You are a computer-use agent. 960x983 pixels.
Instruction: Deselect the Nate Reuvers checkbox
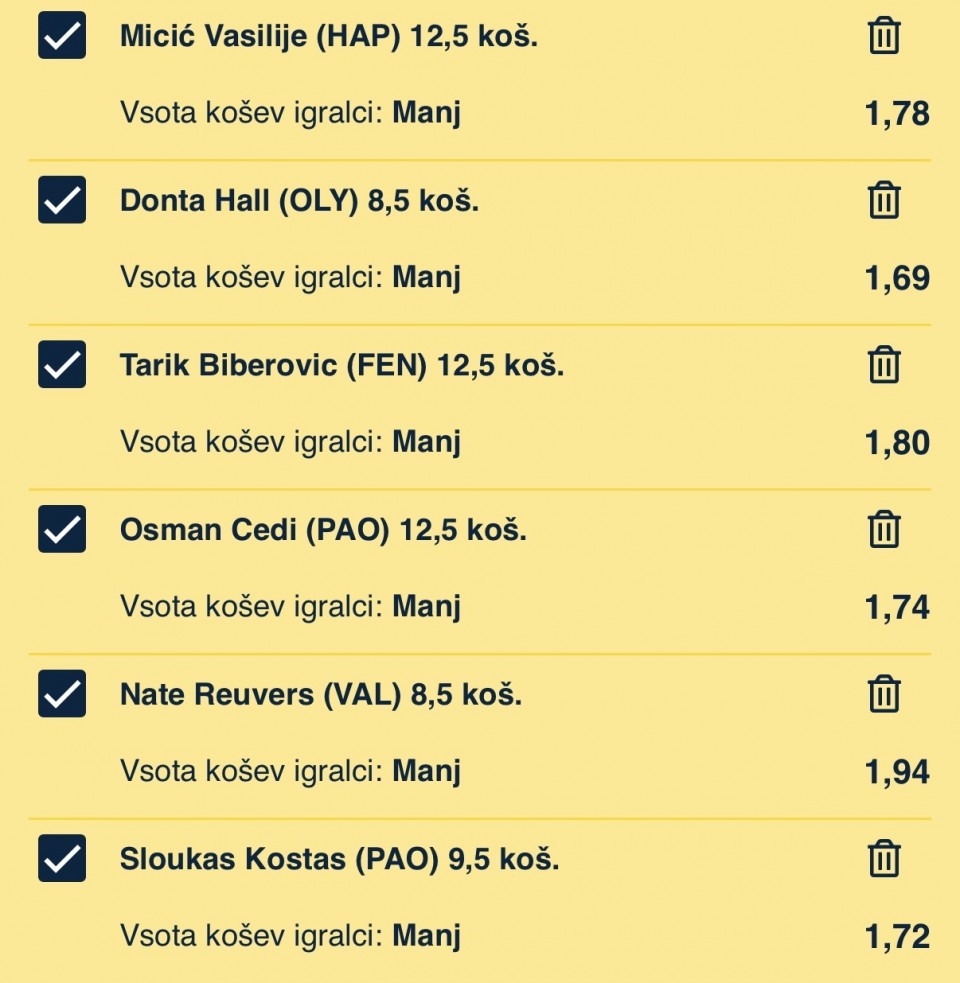tap(62, 694)
